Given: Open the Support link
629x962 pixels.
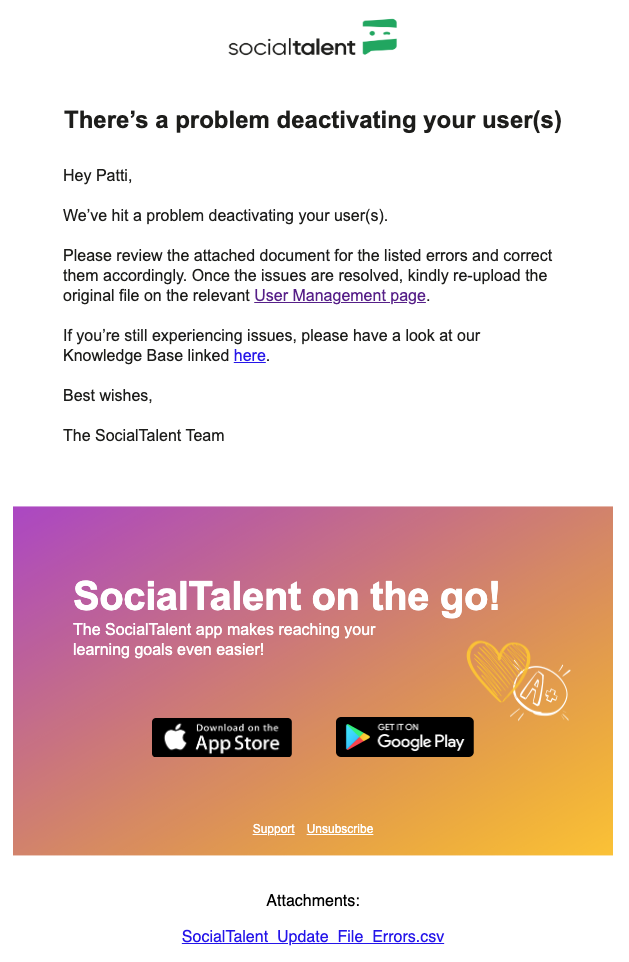Looking at the screenshot, I should pyautogui.click(x=273, y=829).
